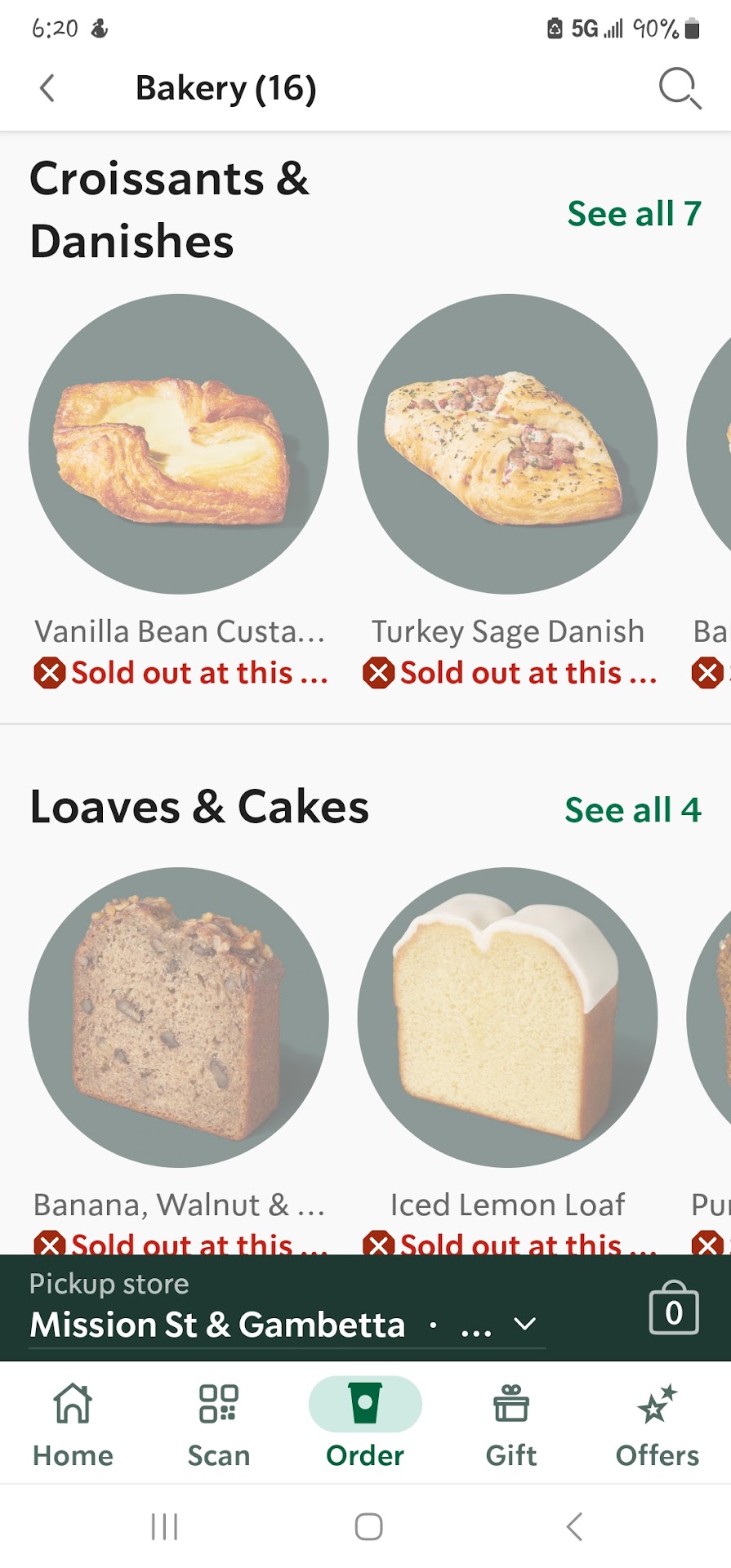731x1568 pixels.
Task: Open the order bag with 0 items
Action: tap(674, 1308)
